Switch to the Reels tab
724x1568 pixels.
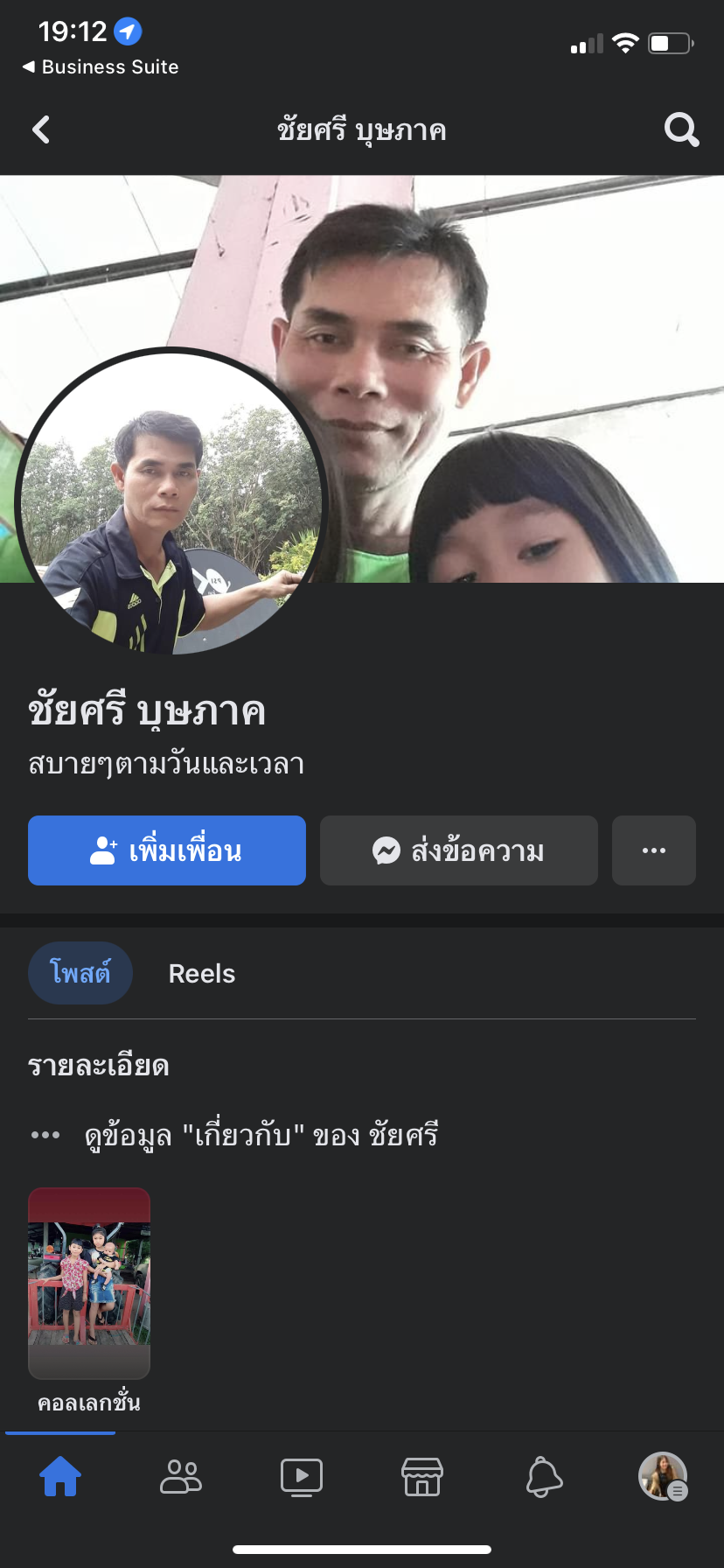202,974
